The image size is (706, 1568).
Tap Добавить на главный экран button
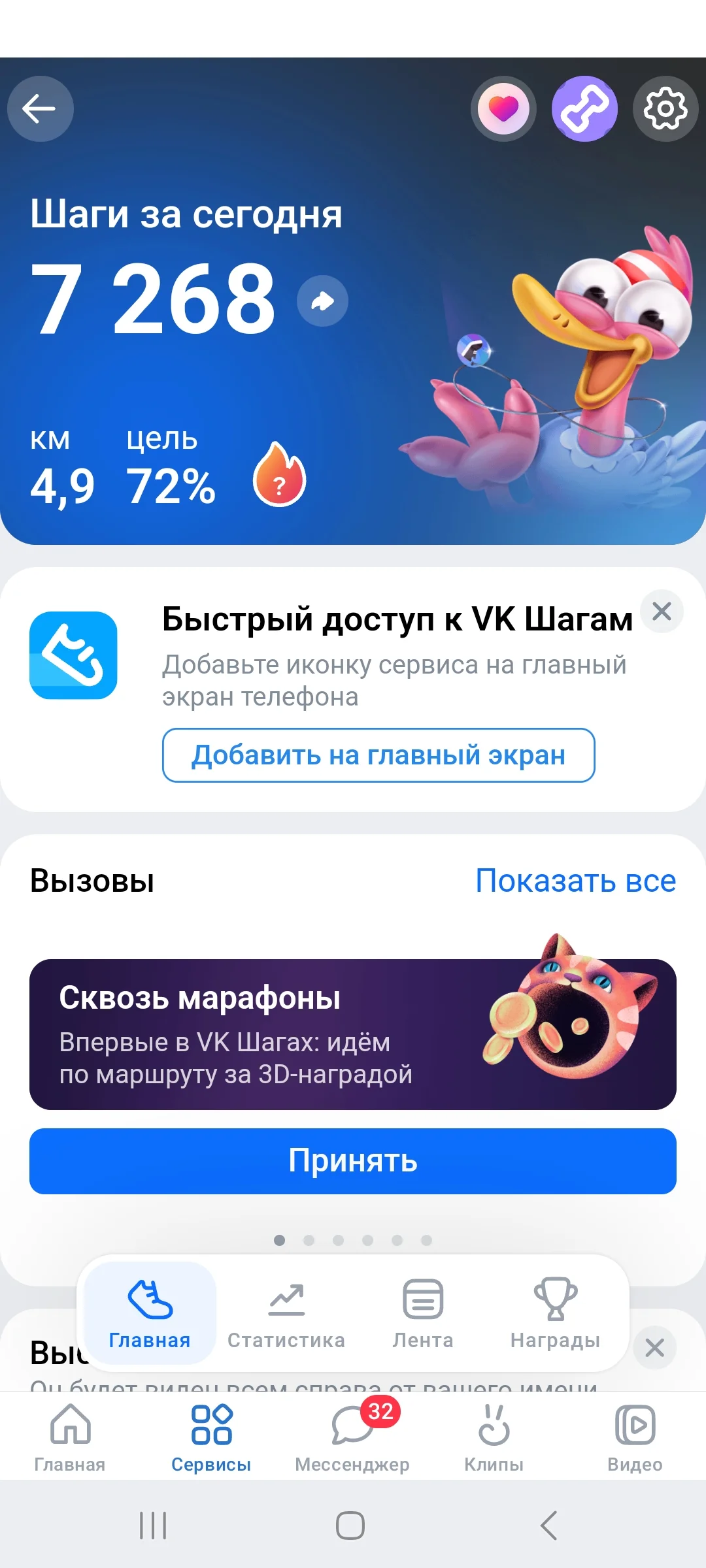[378, 755]
